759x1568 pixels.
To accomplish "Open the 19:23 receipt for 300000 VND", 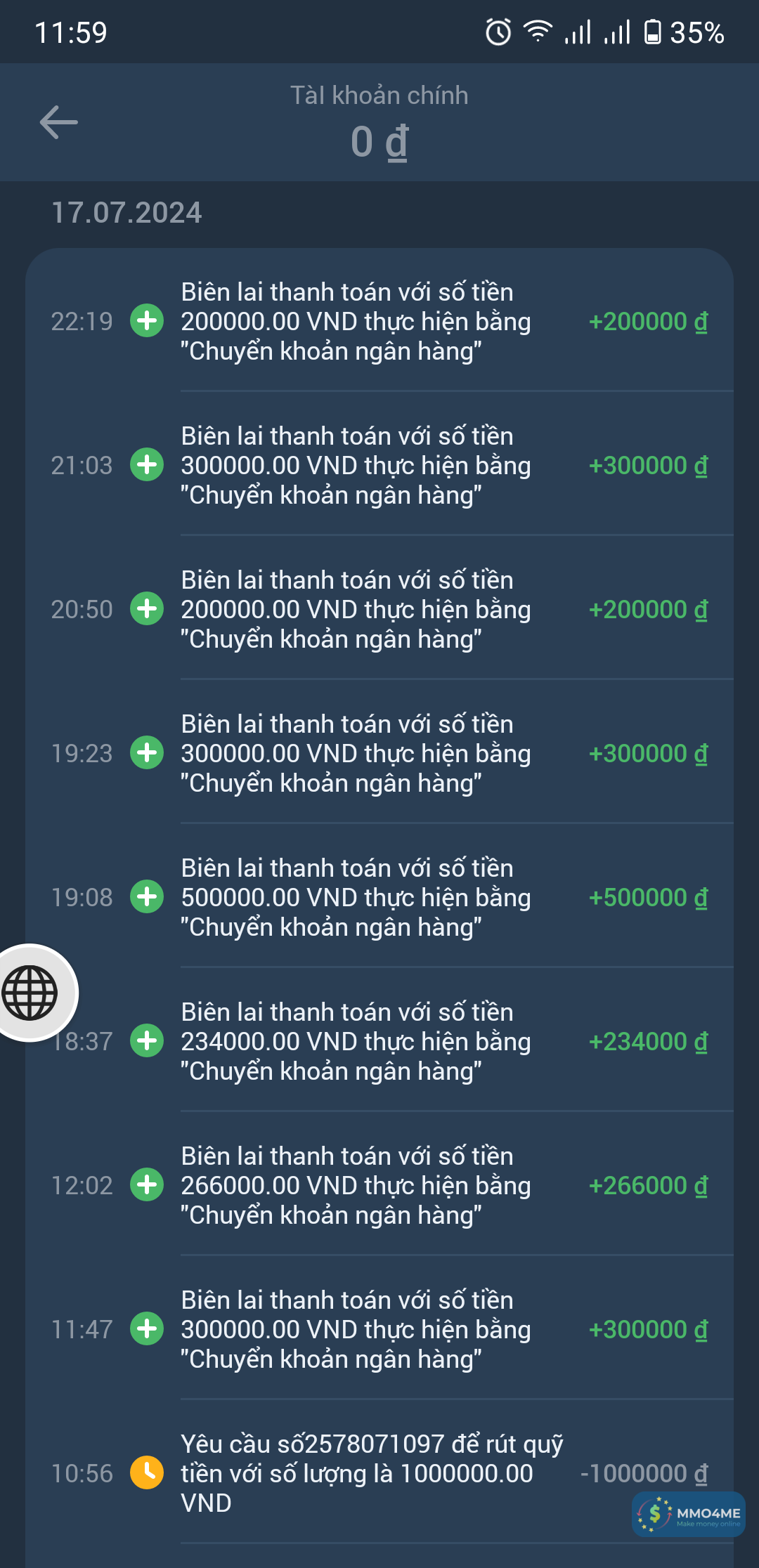I will click(379, 754).
